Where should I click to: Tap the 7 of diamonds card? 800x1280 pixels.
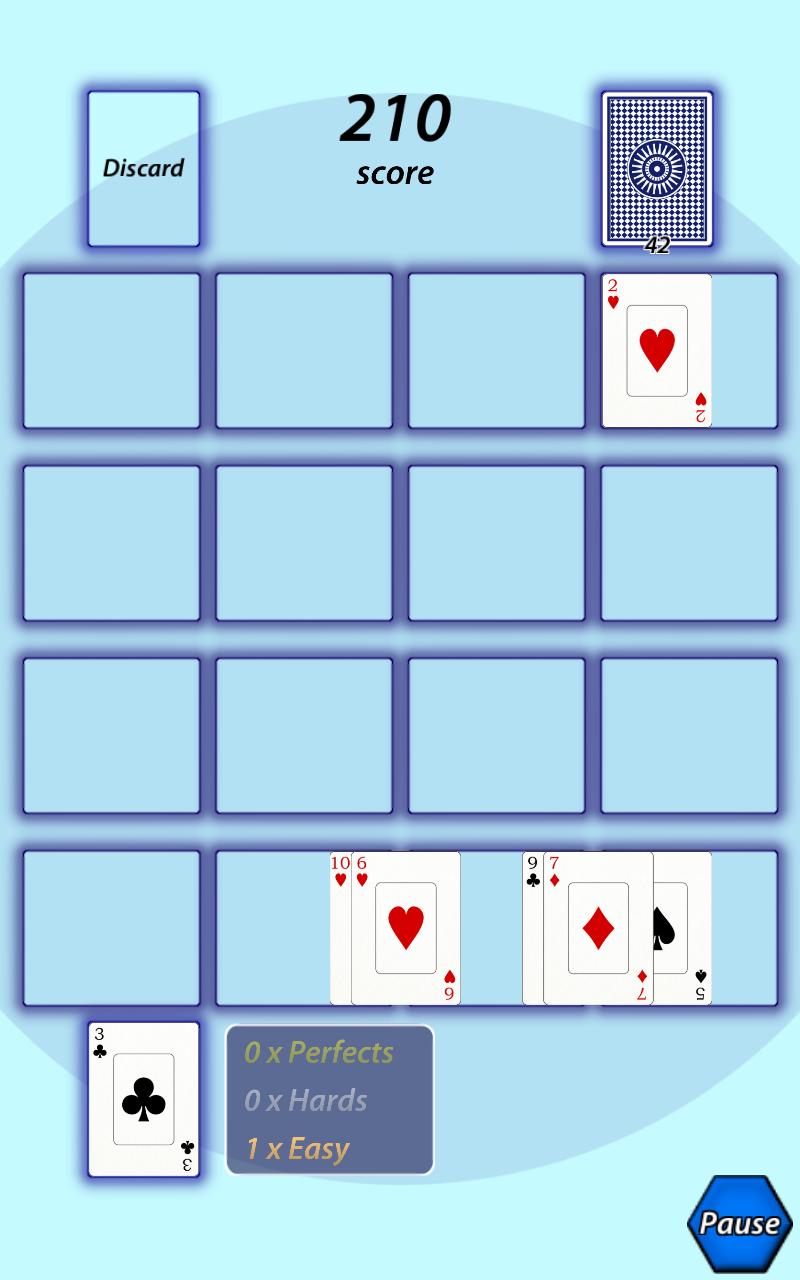click(598, 928)
